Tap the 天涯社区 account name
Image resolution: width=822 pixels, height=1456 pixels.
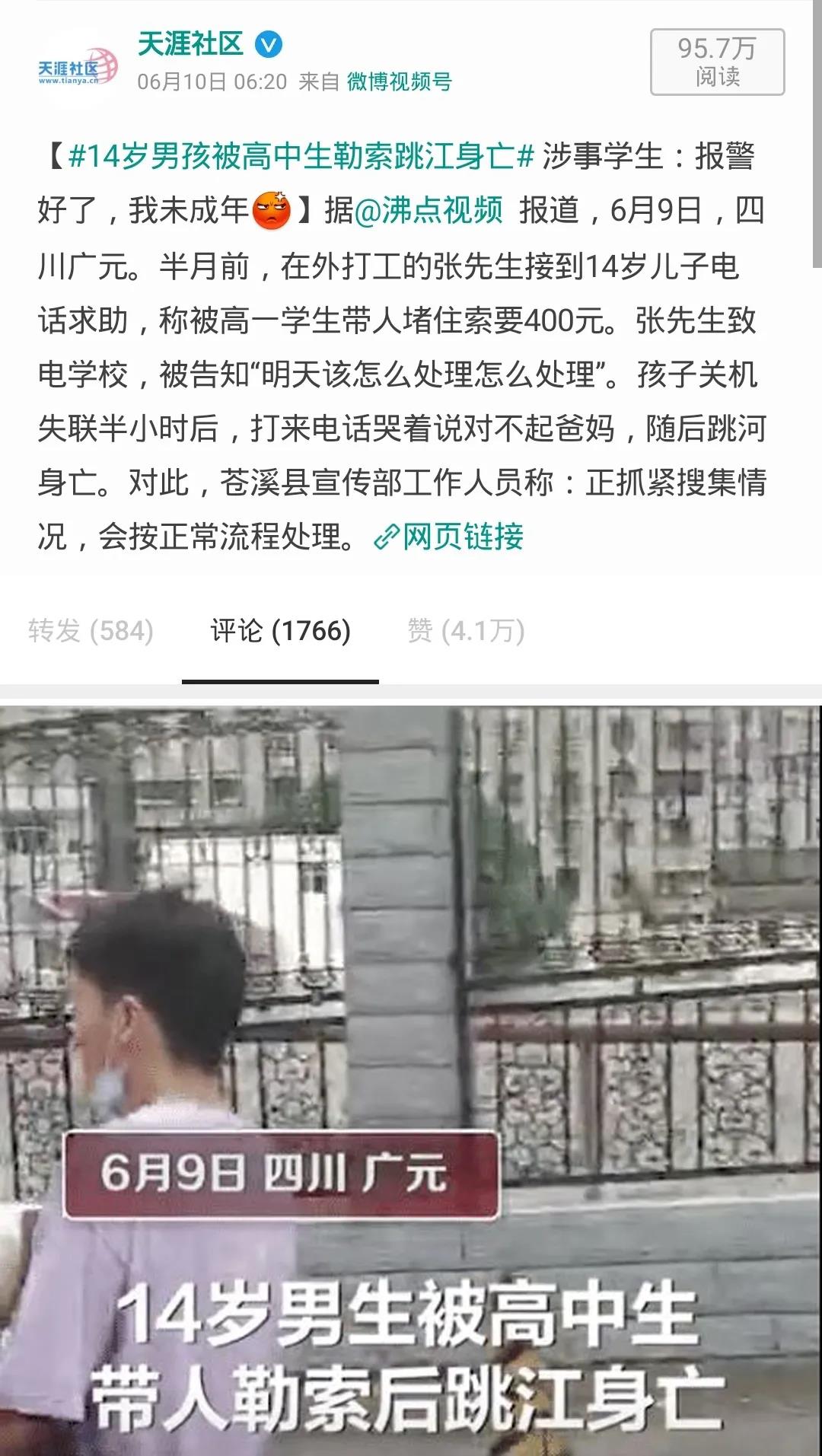pos(190,44)
